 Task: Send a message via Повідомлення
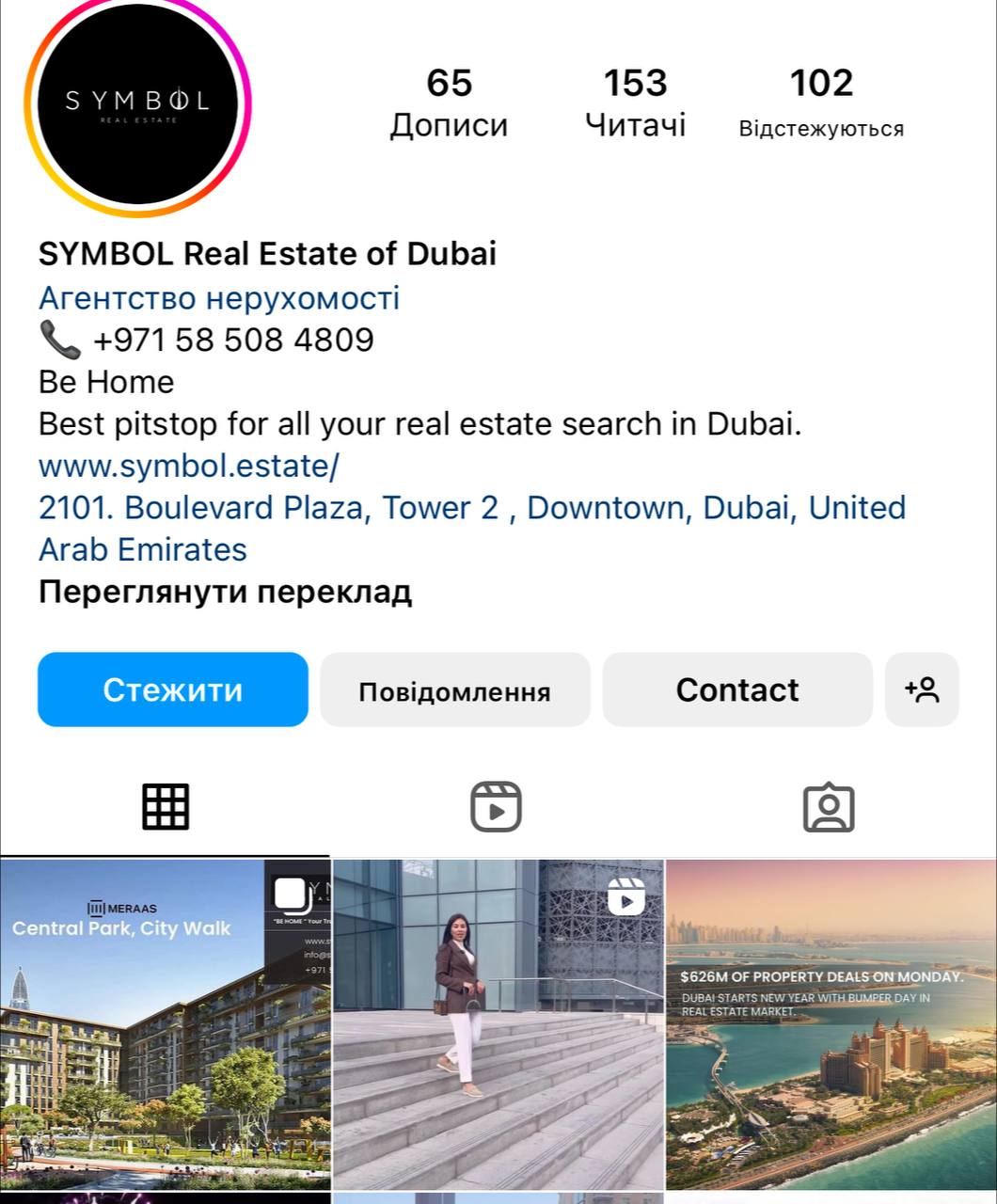(454, 691)
